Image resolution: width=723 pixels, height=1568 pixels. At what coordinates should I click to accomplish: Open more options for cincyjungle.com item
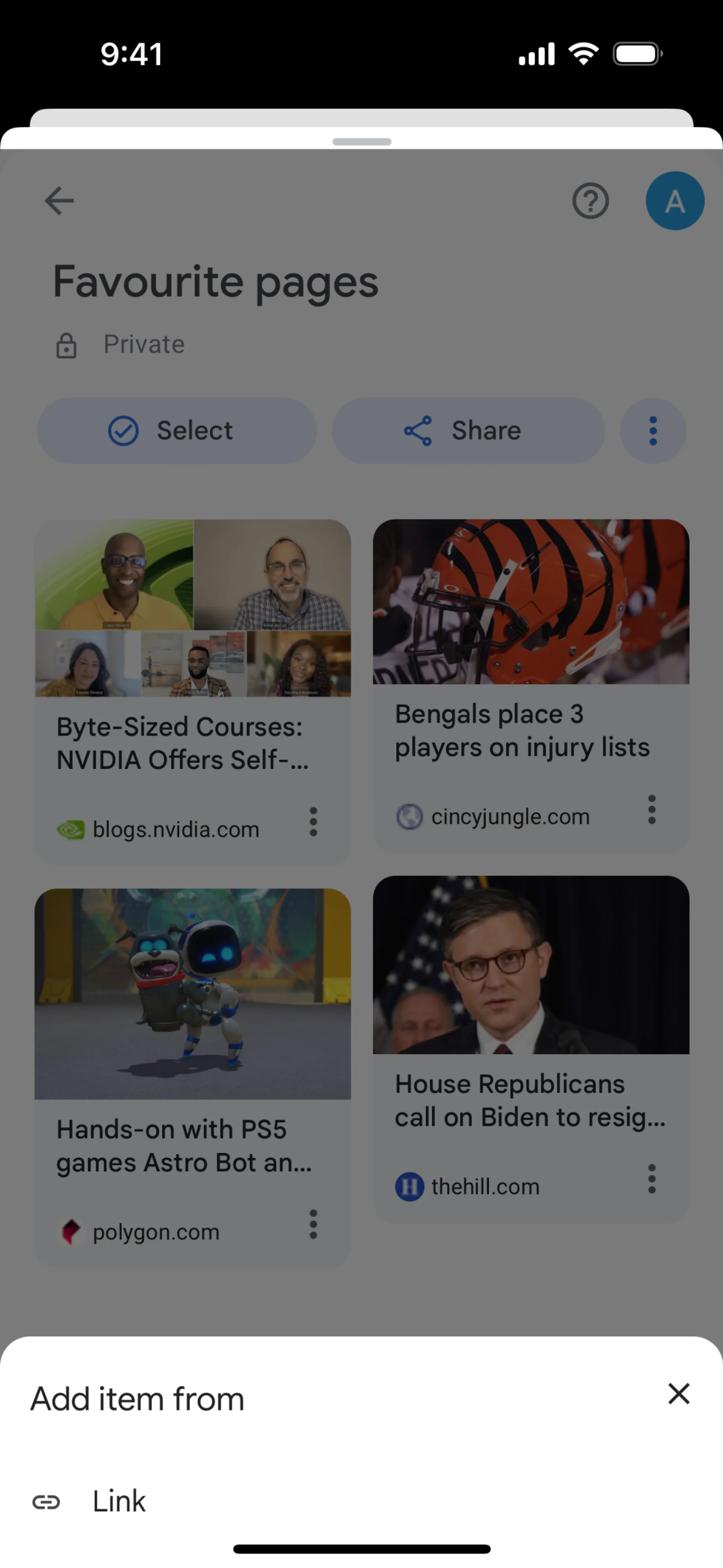tap(651, 810)
